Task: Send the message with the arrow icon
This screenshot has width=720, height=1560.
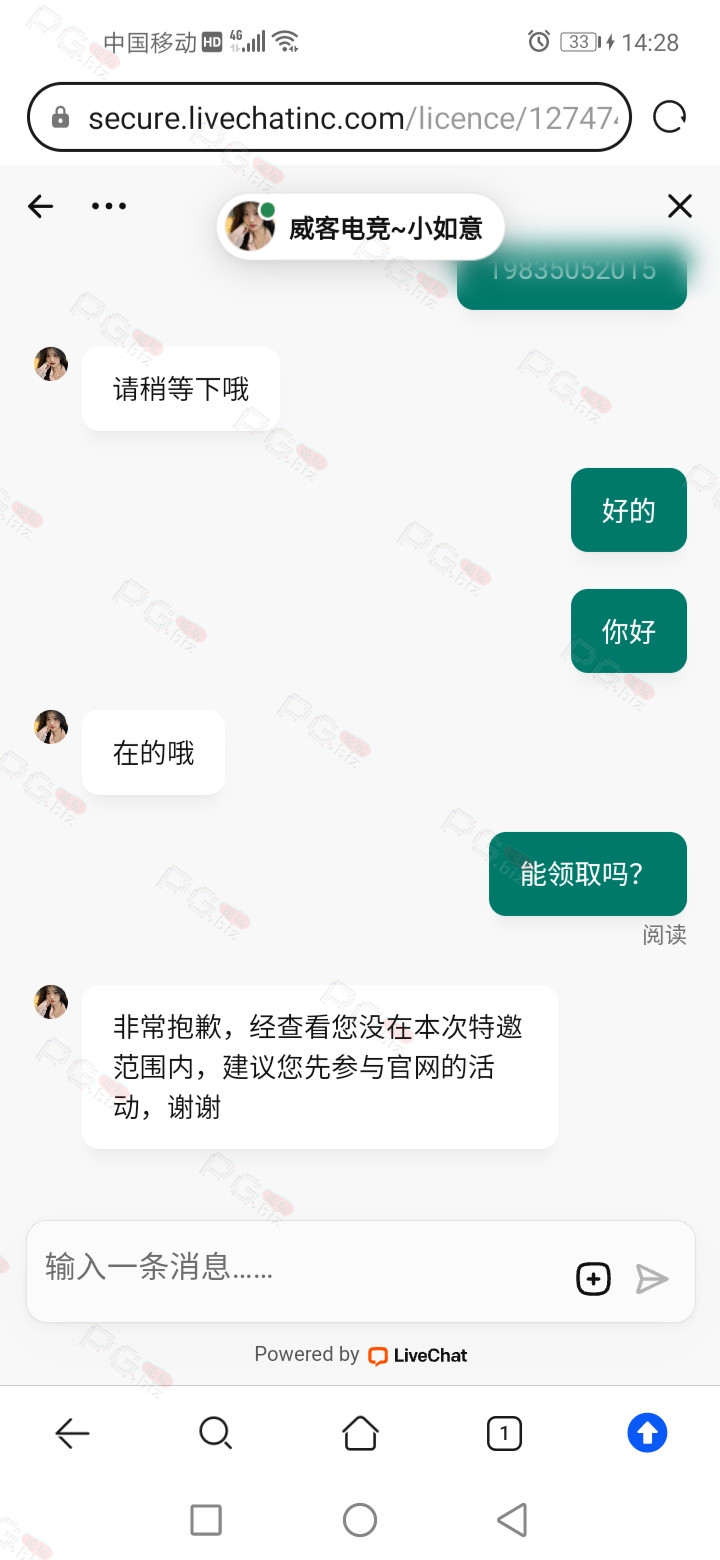Action: click(652, 1279)
